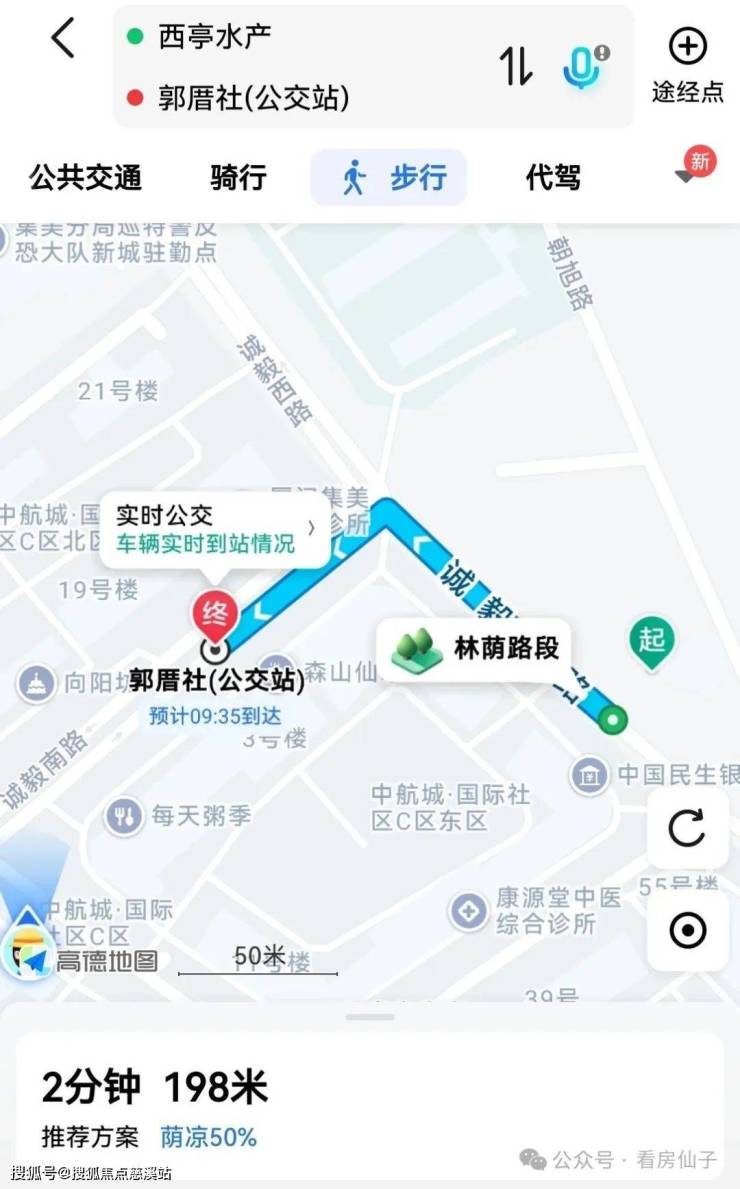Switch to the 代驾 tab
This screenshot has width=740, height=1189.
coord(553,178)
